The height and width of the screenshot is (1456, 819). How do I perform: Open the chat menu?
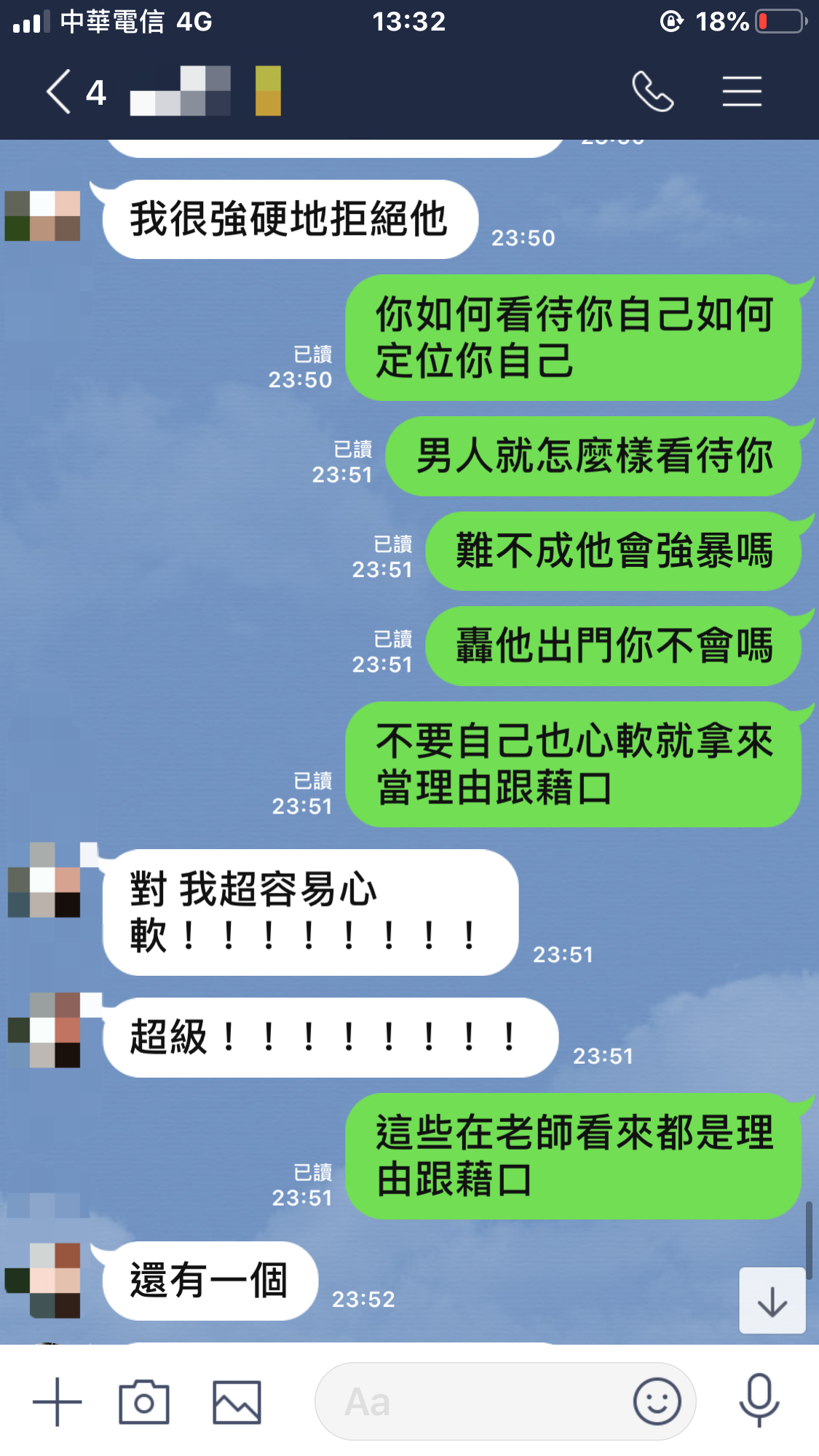[742, 92]
